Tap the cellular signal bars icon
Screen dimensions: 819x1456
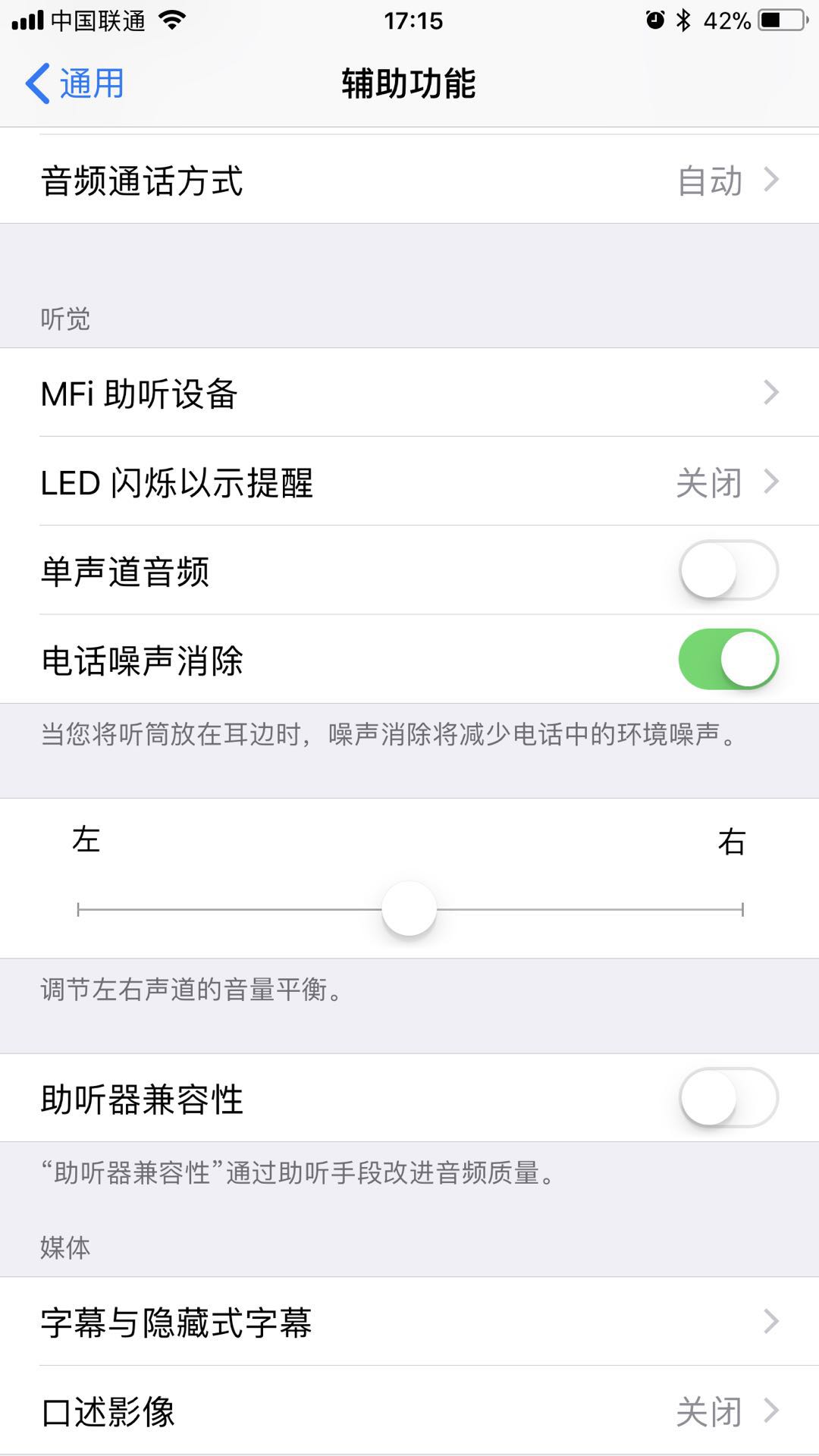pos(28,20)
